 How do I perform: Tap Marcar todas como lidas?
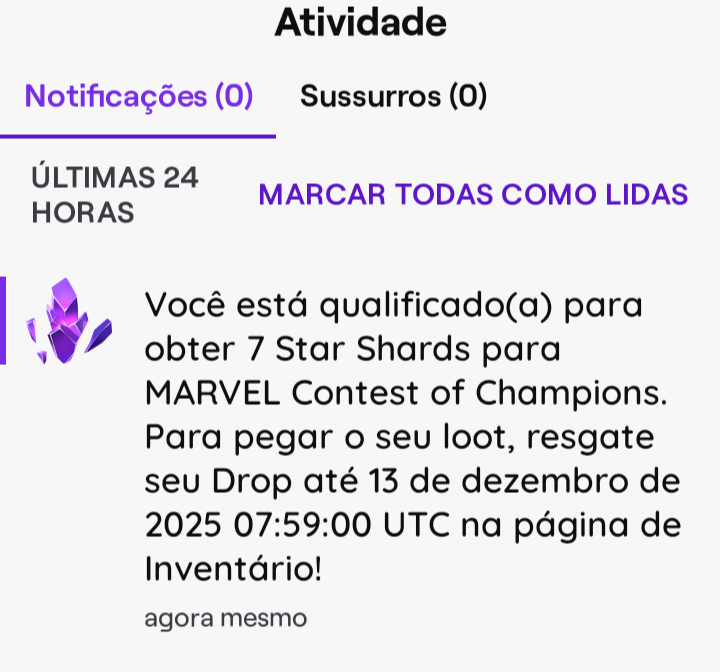click(x=473, y=194)
